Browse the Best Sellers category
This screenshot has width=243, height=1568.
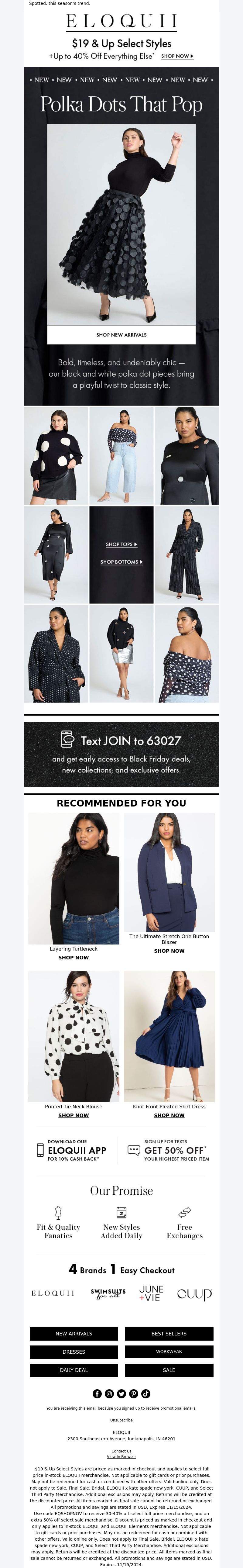169,1334
